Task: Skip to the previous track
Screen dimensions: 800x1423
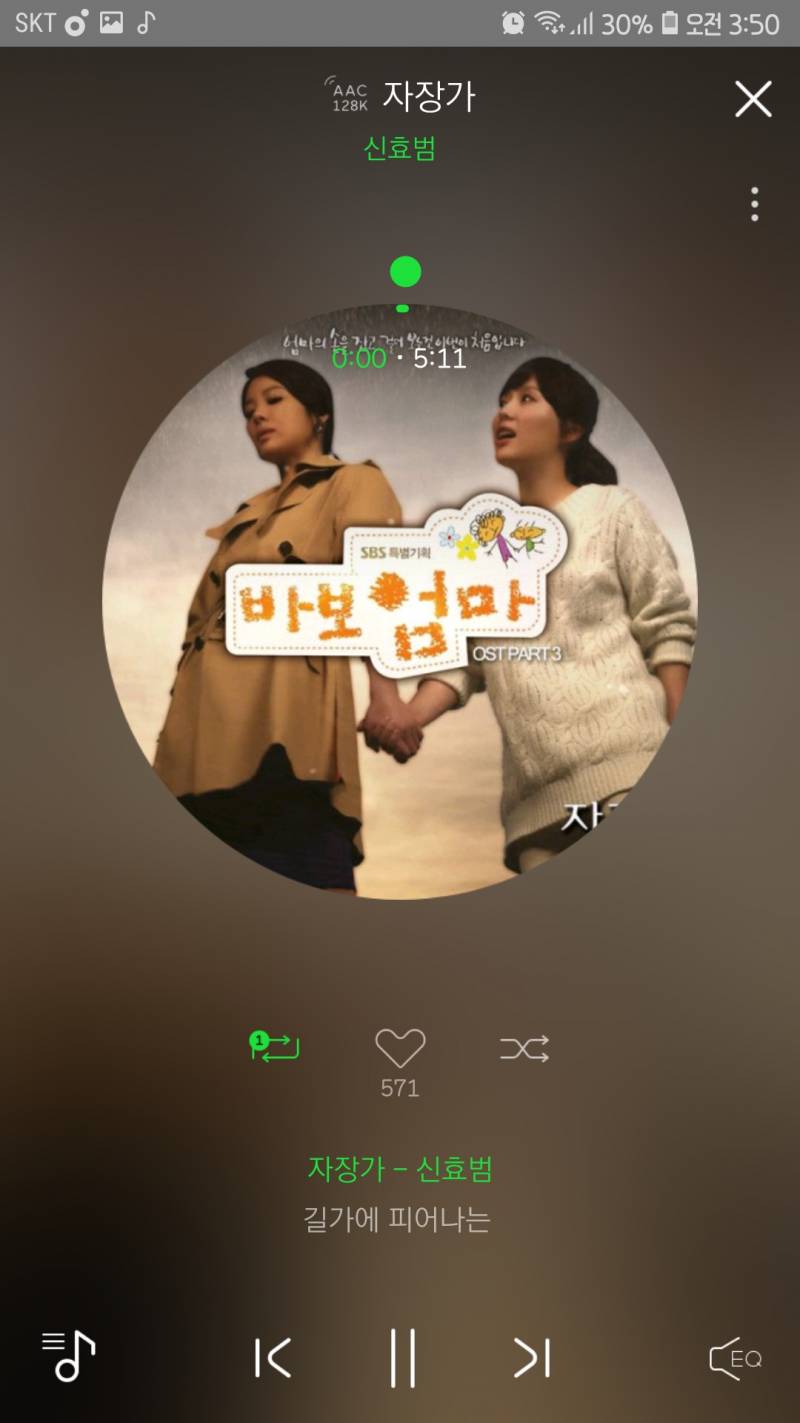Action: 270,1358
